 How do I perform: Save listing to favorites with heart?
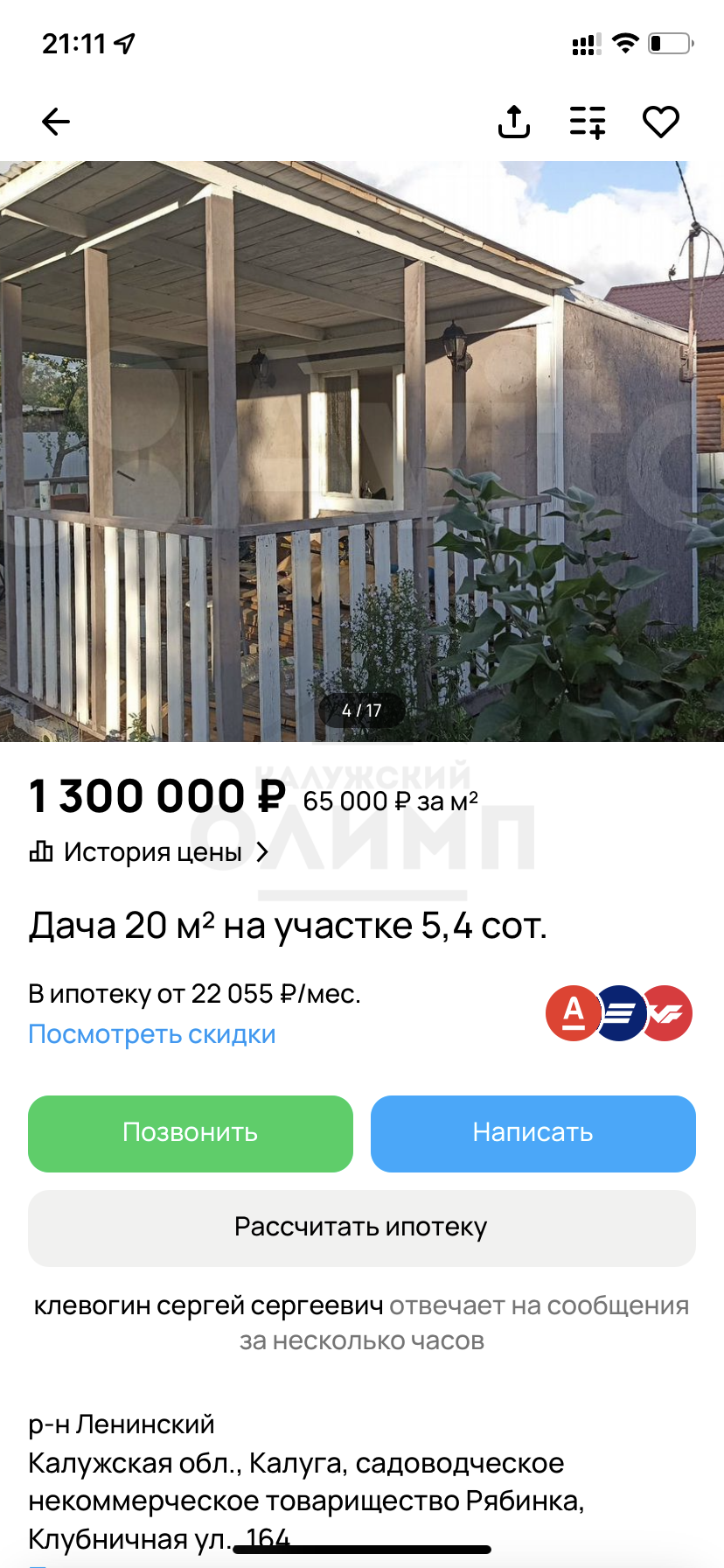tap(661, 122)
